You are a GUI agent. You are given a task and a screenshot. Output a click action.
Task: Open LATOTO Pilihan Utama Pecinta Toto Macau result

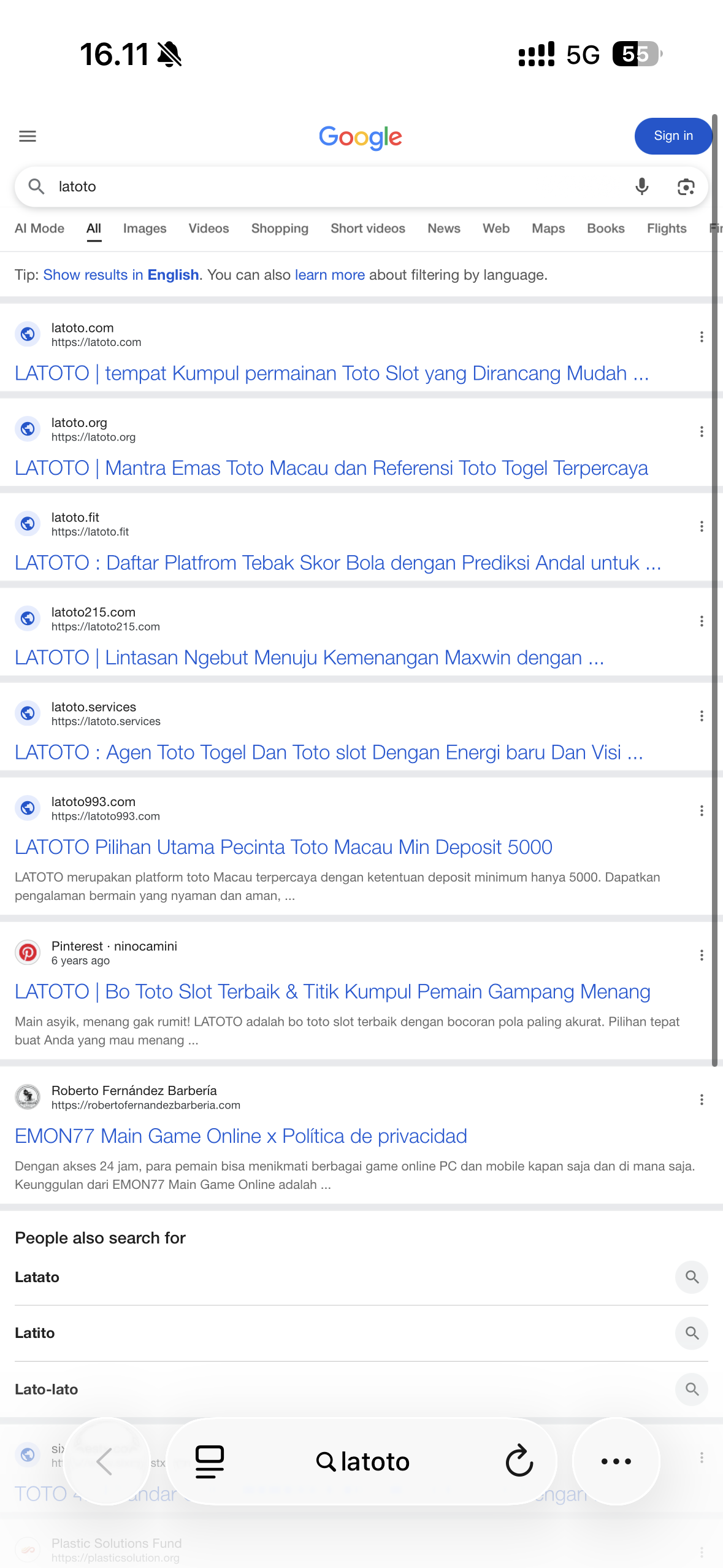point(283,847)
